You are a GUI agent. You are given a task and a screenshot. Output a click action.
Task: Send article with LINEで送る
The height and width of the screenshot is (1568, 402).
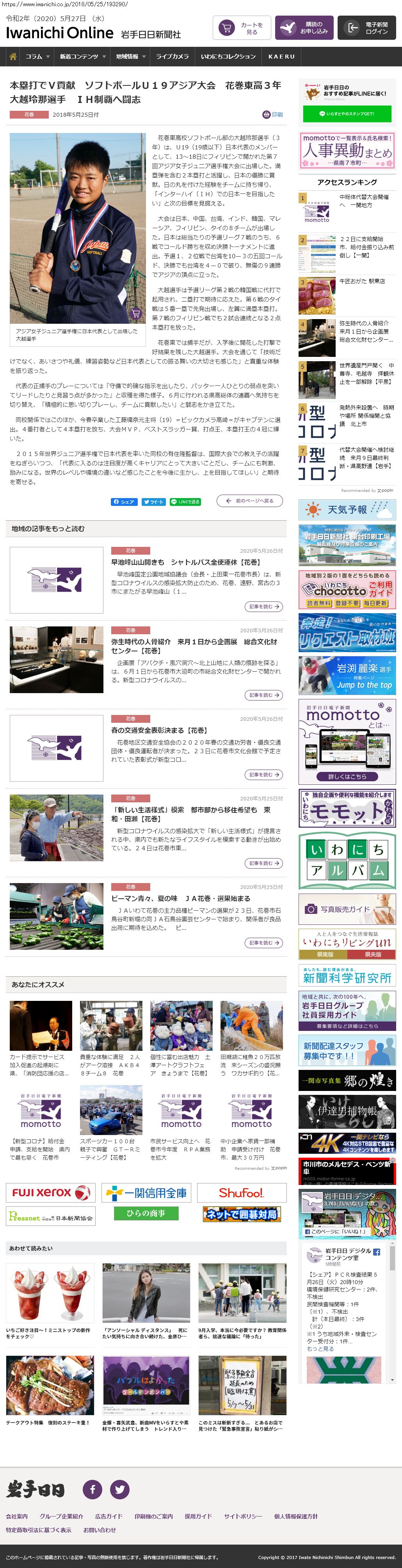[x=185, y=502]
